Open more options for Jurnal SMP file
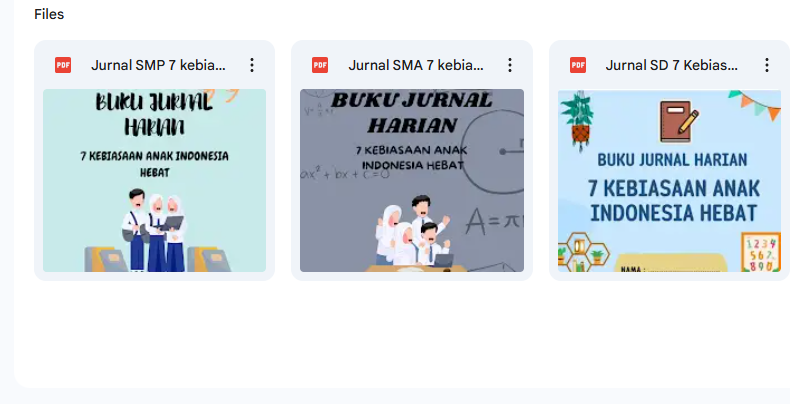Screen dimensions: 790x404 coord(252,65)
